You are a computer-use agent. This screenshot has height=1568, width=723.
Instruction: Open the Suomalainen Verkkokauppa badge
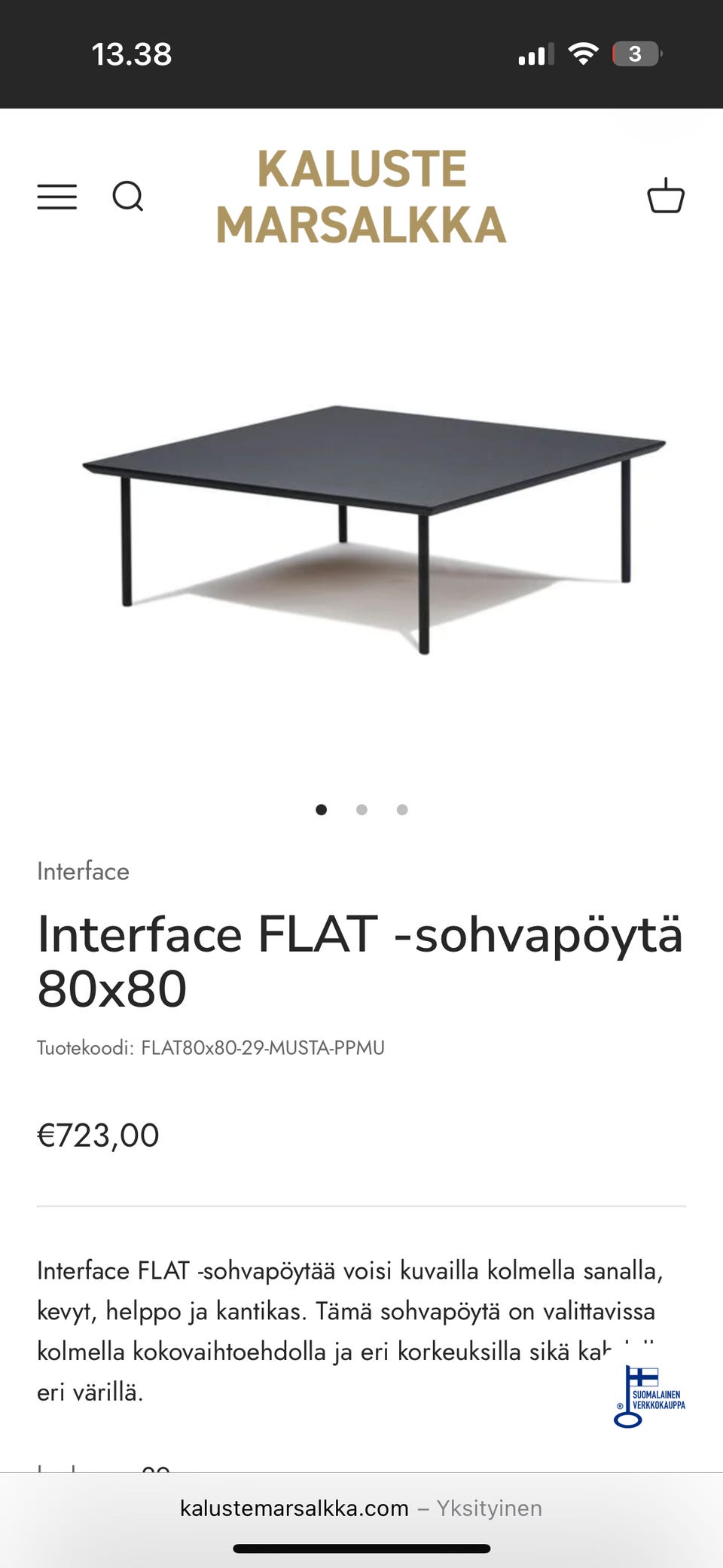point(649,1397)
